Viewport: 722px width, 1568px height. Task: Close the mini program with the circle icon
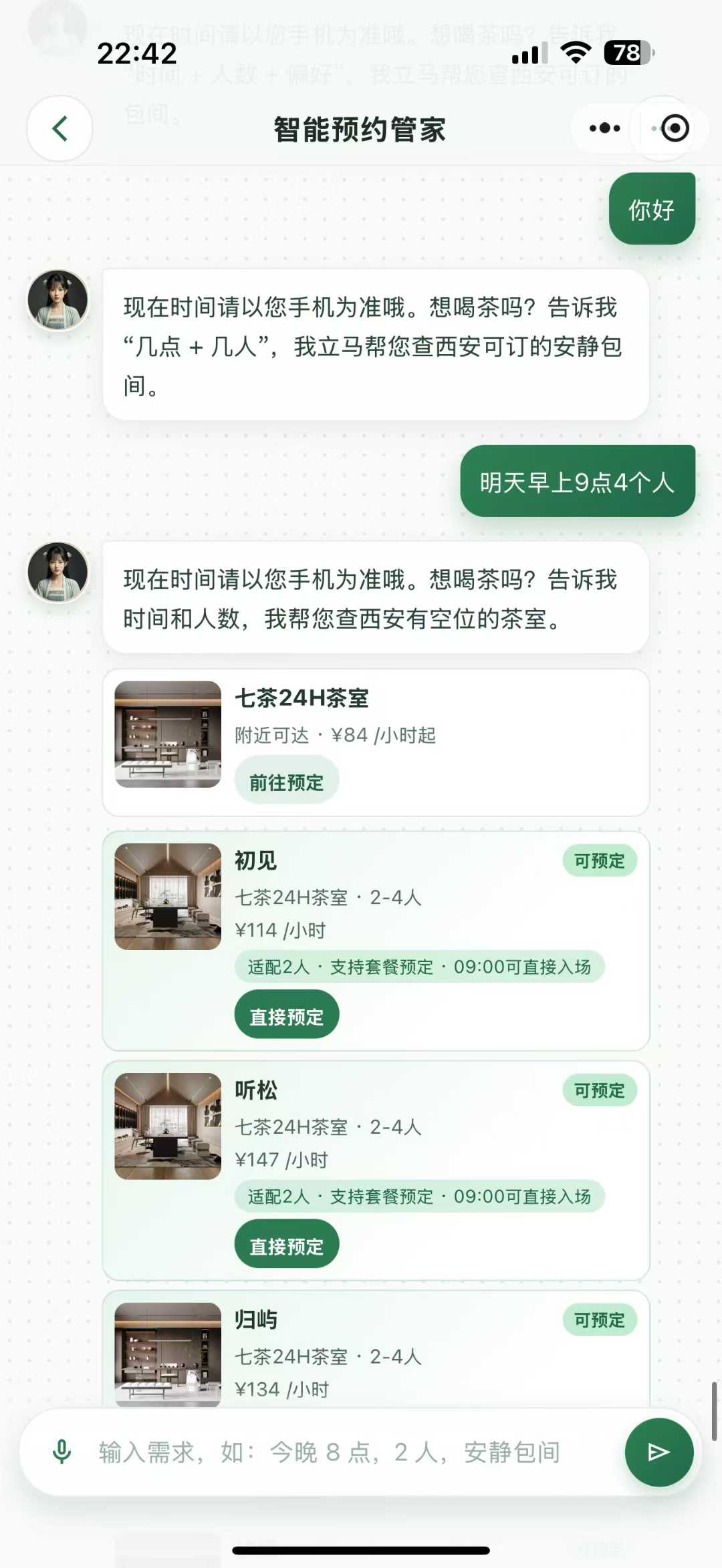[675, 128]
